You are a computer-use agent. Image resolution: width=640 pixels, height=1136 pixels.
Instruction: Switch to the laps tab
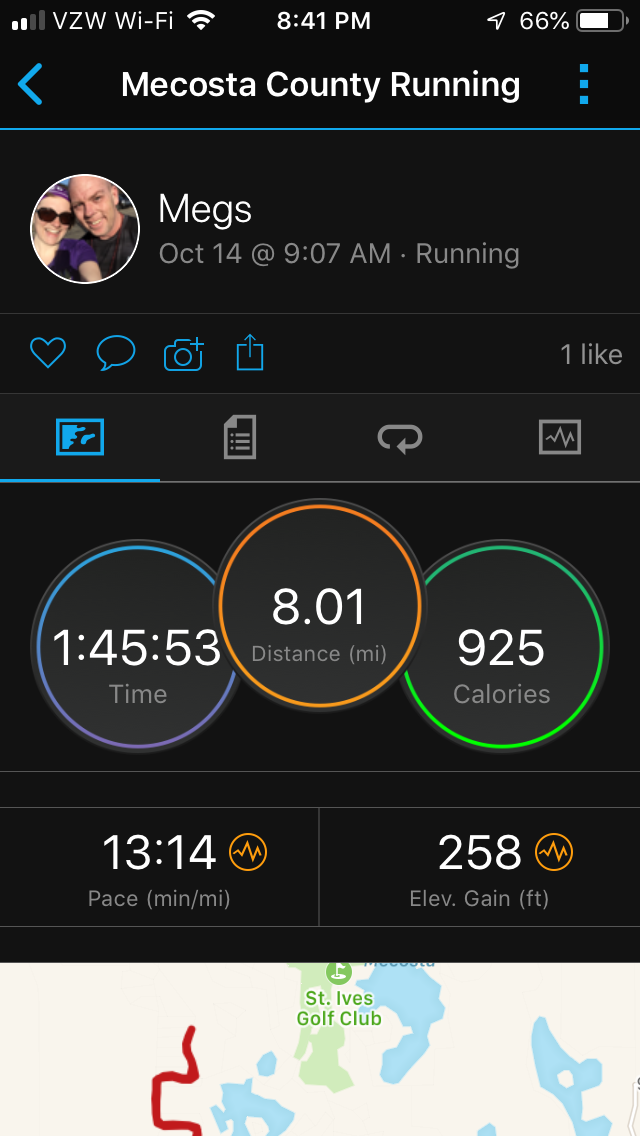(x=399, y=437)
